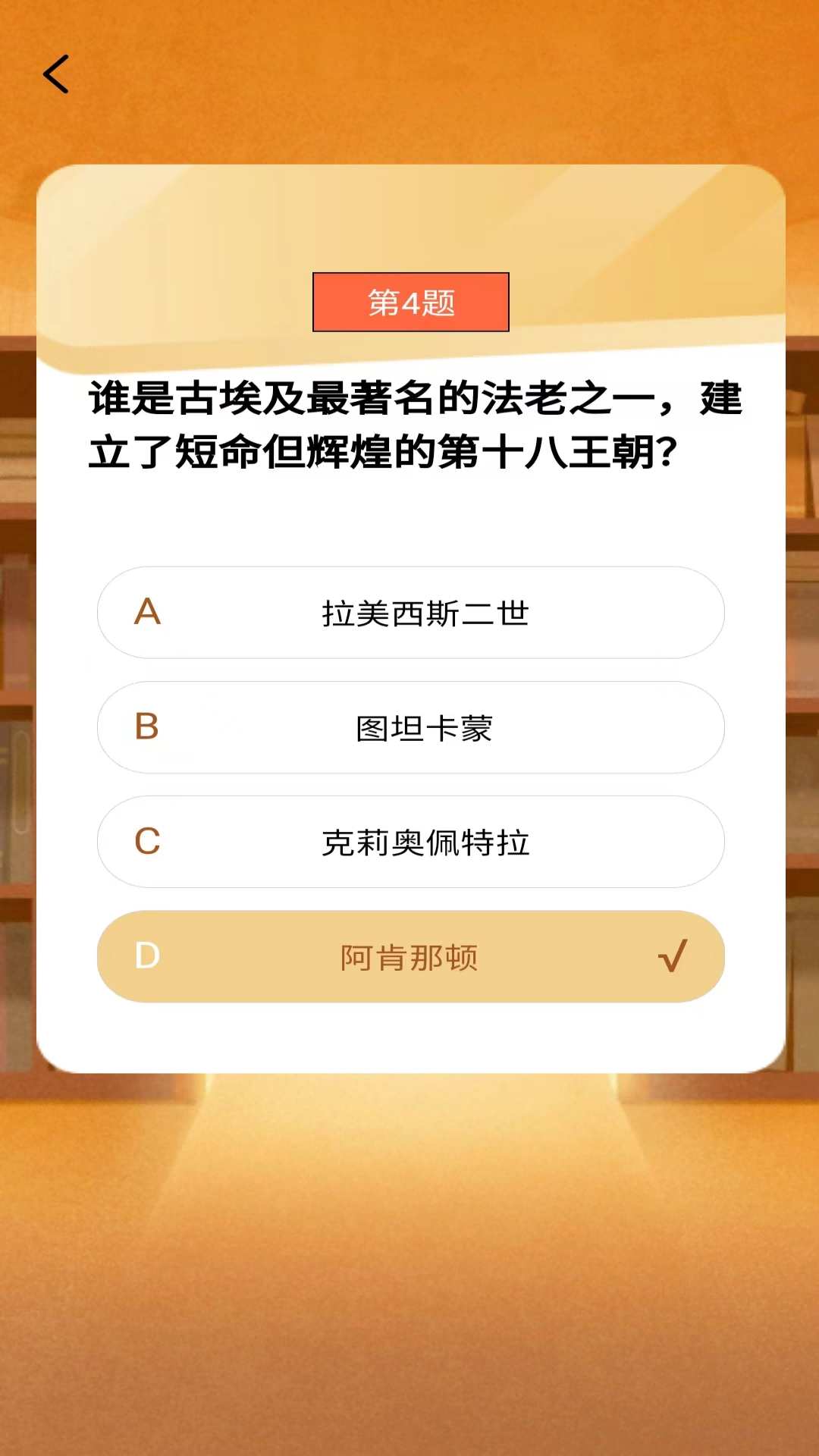The image size is (819, 1456).
Task: Tap option D 阿肯那顿
Action: point(410,957)
